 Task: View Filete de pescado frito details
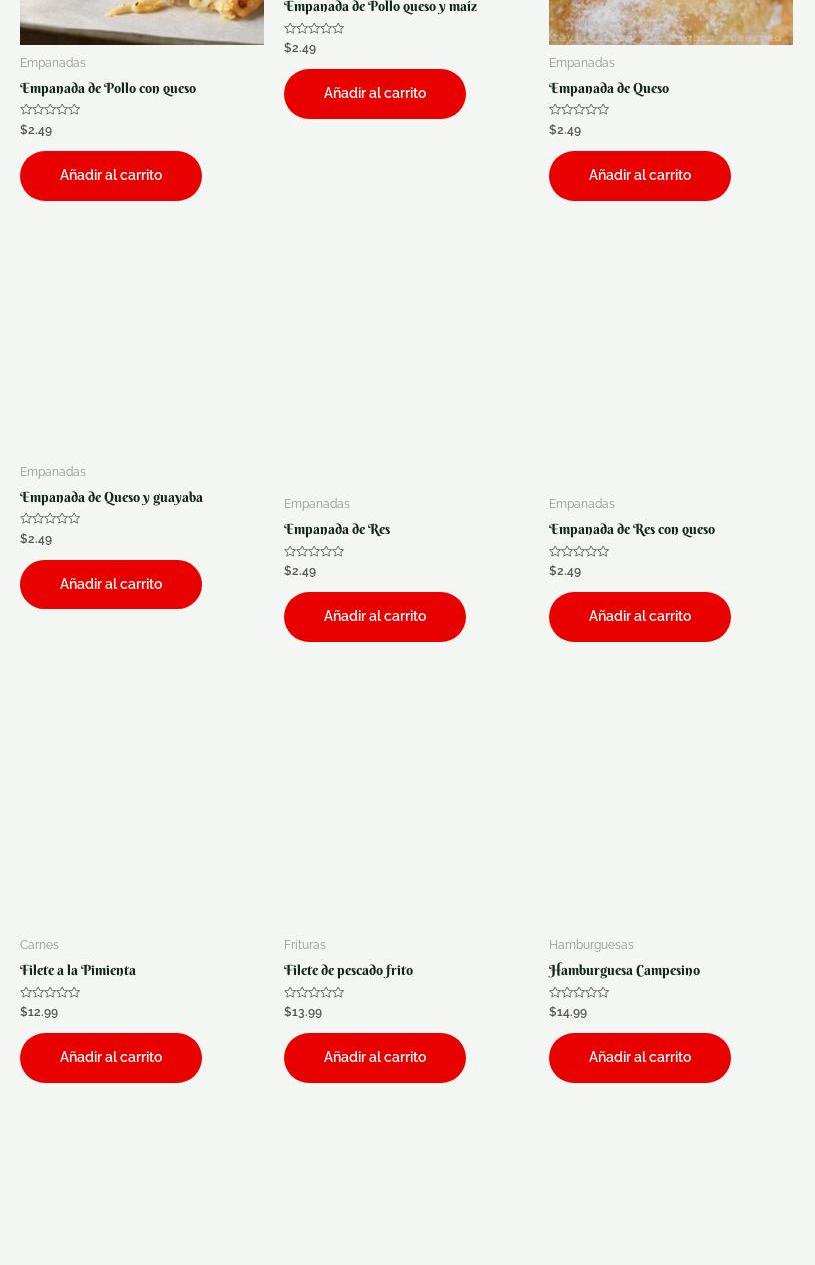(348, 971)
